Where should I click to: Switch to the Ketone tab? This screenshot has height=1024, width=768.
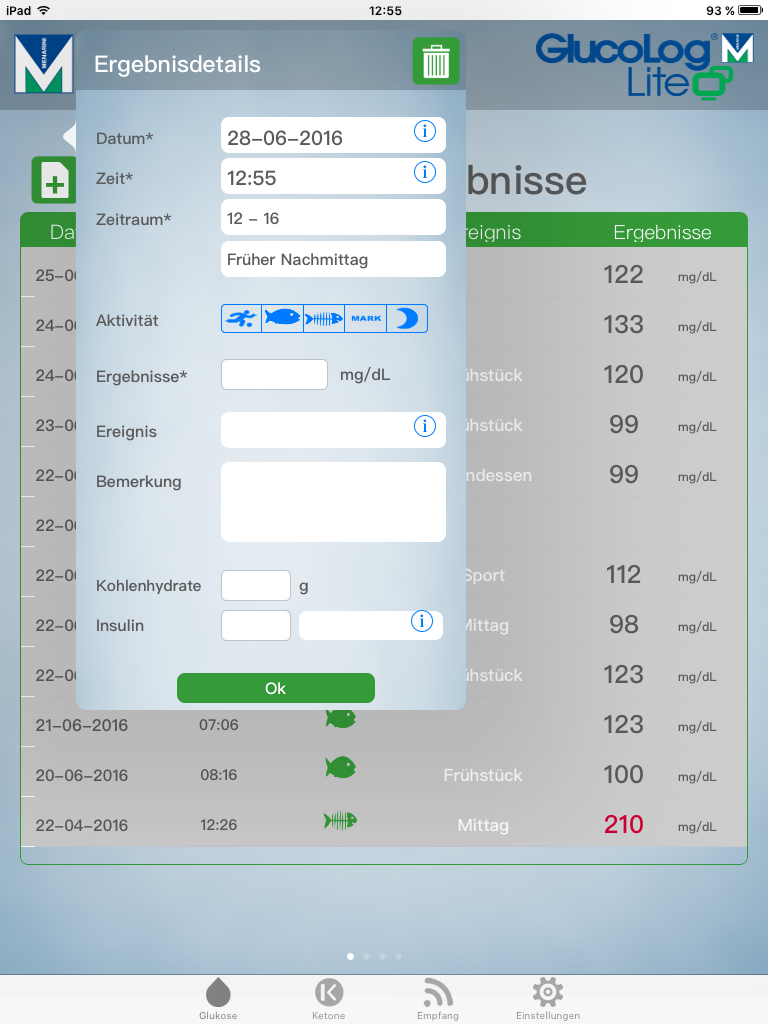point(328,997)
